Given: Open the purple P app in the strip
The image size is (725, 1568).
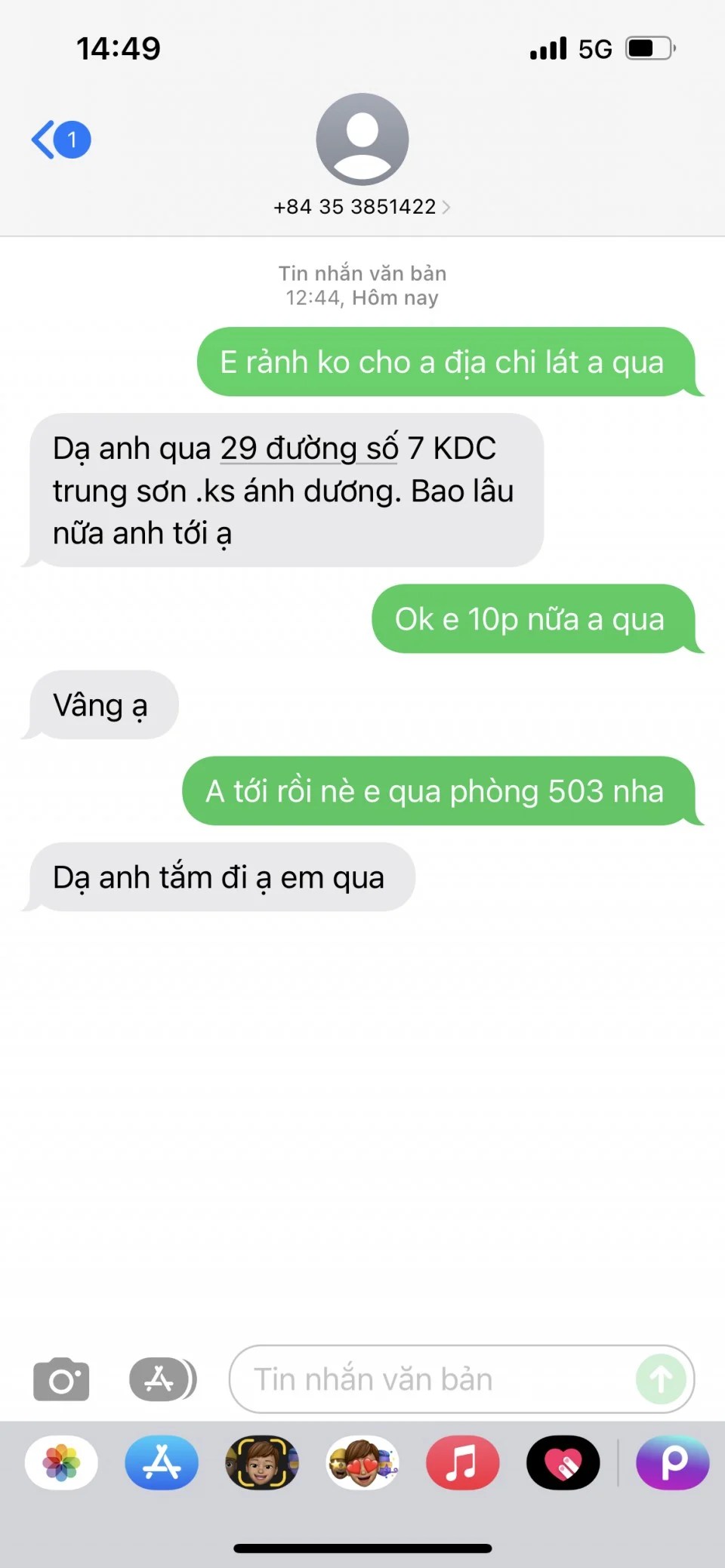Looking at the screenshot, I should 673,1462.
